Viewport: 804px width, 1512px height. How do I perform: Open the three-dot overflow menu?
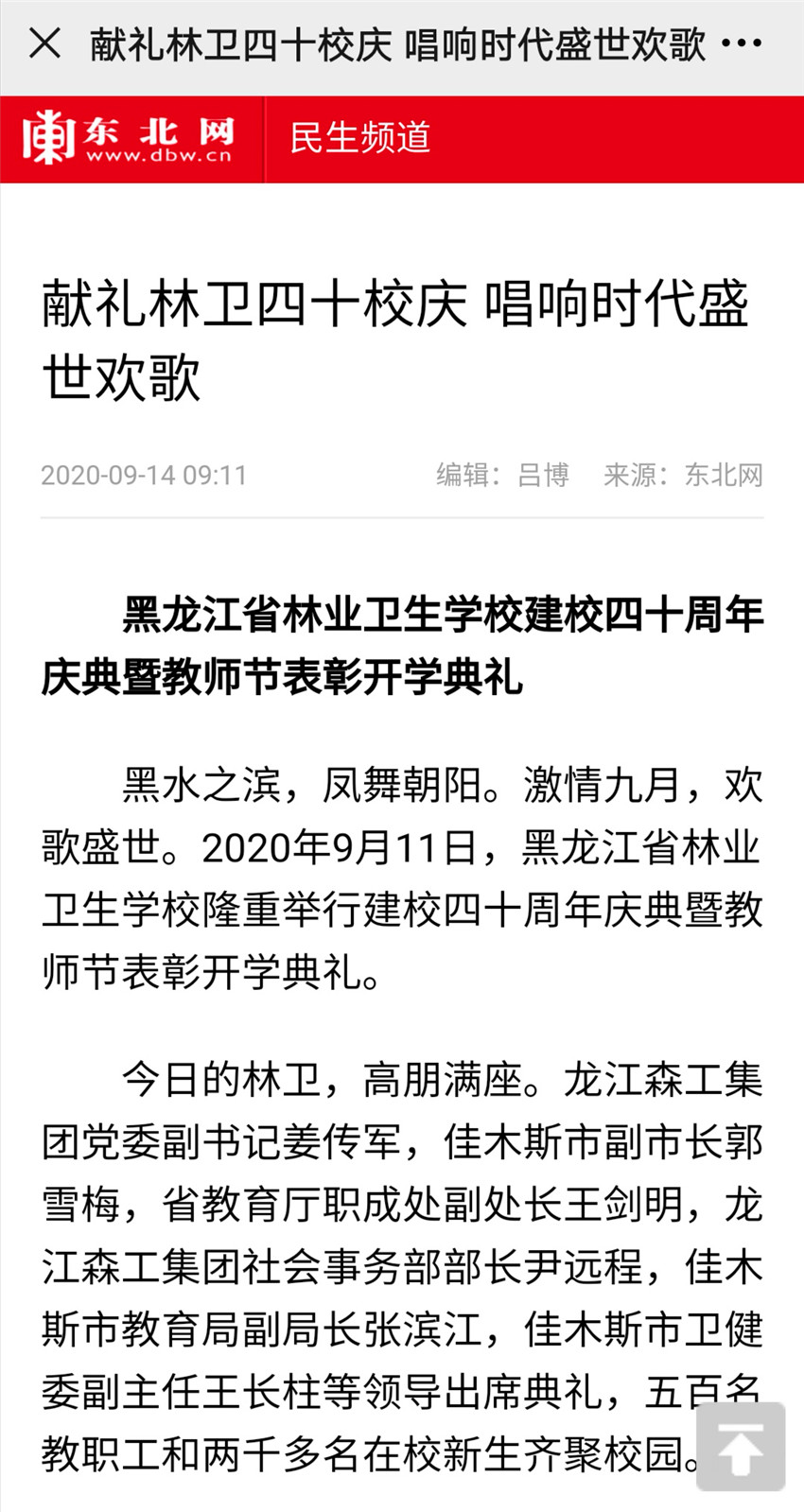[x=742, y=43]
